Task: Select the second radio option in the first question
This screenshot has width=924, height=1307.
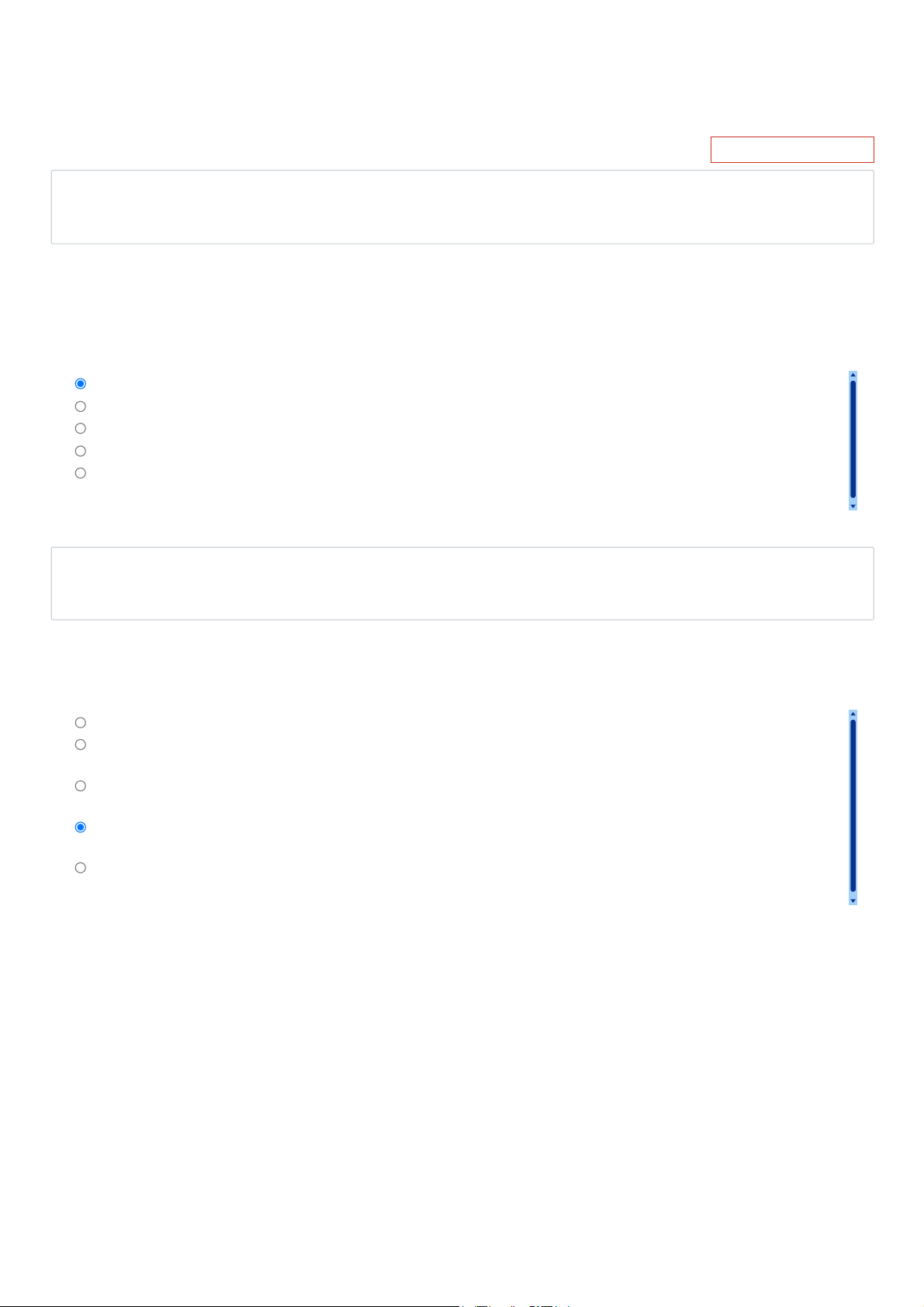Action: 80,406
